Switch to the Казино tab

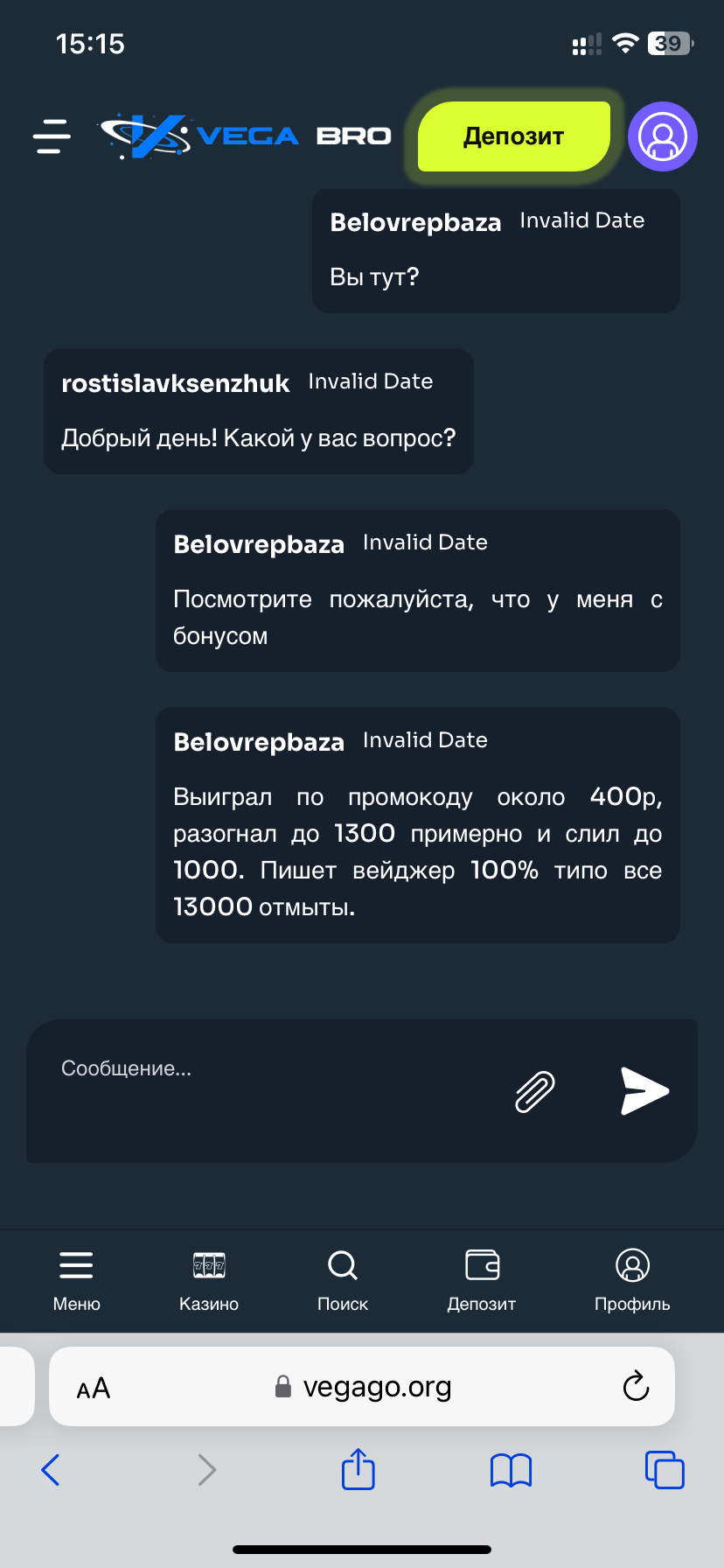[209, 1281]
